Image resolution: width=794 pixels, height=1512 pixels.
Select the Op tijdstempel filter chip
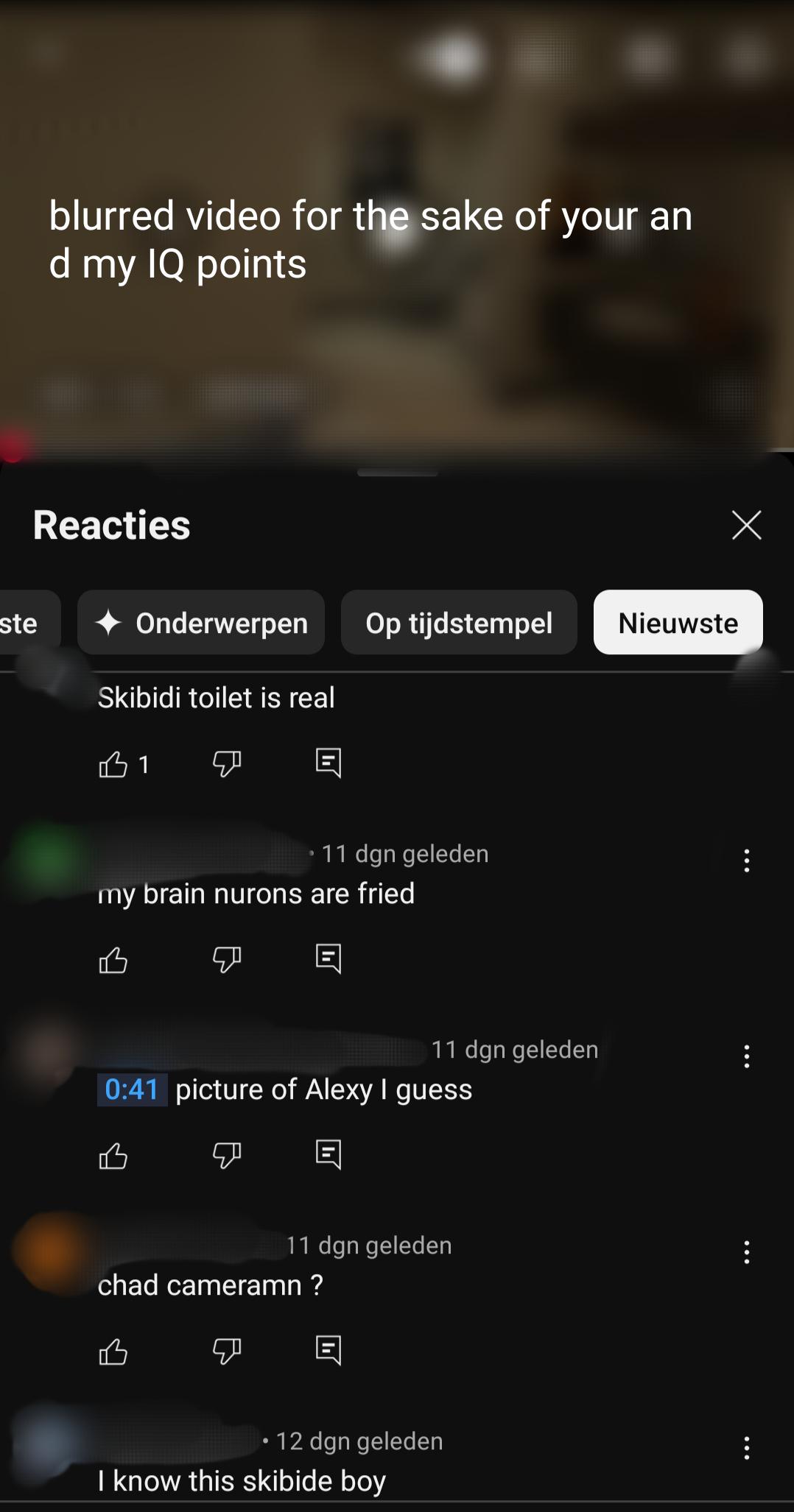point(459,623)
